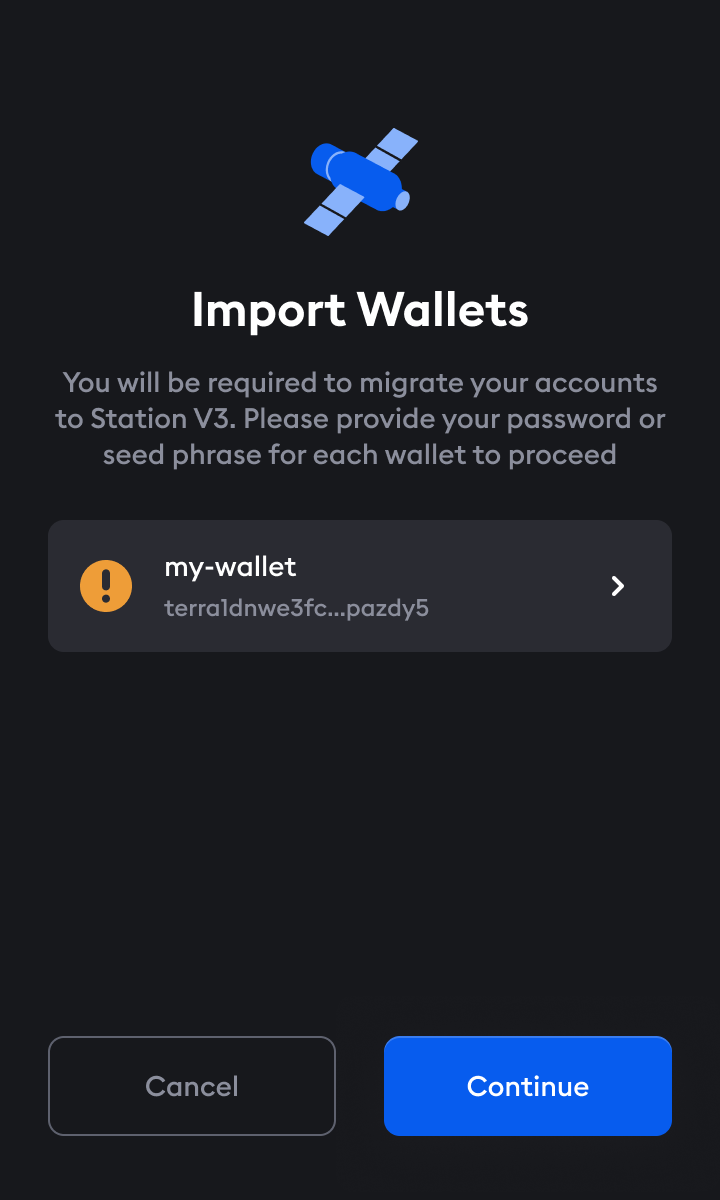
Task: Open the my-wallet row
Action: click(x=360, y=586)
